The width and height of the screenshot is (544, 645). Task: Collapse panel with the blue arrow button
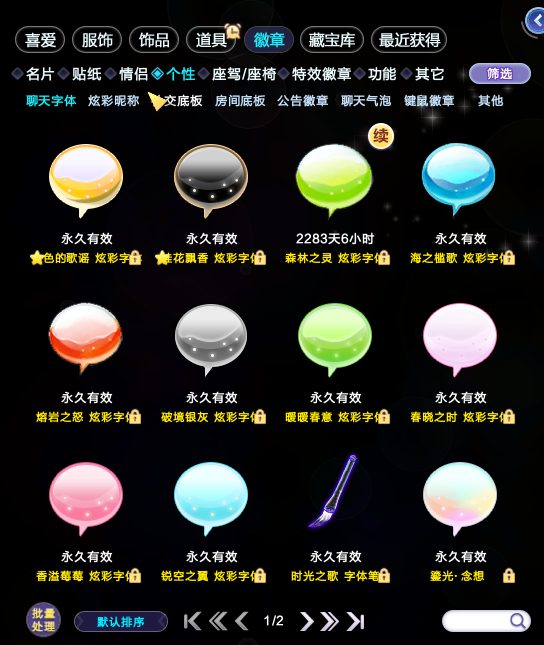[535, 21]
